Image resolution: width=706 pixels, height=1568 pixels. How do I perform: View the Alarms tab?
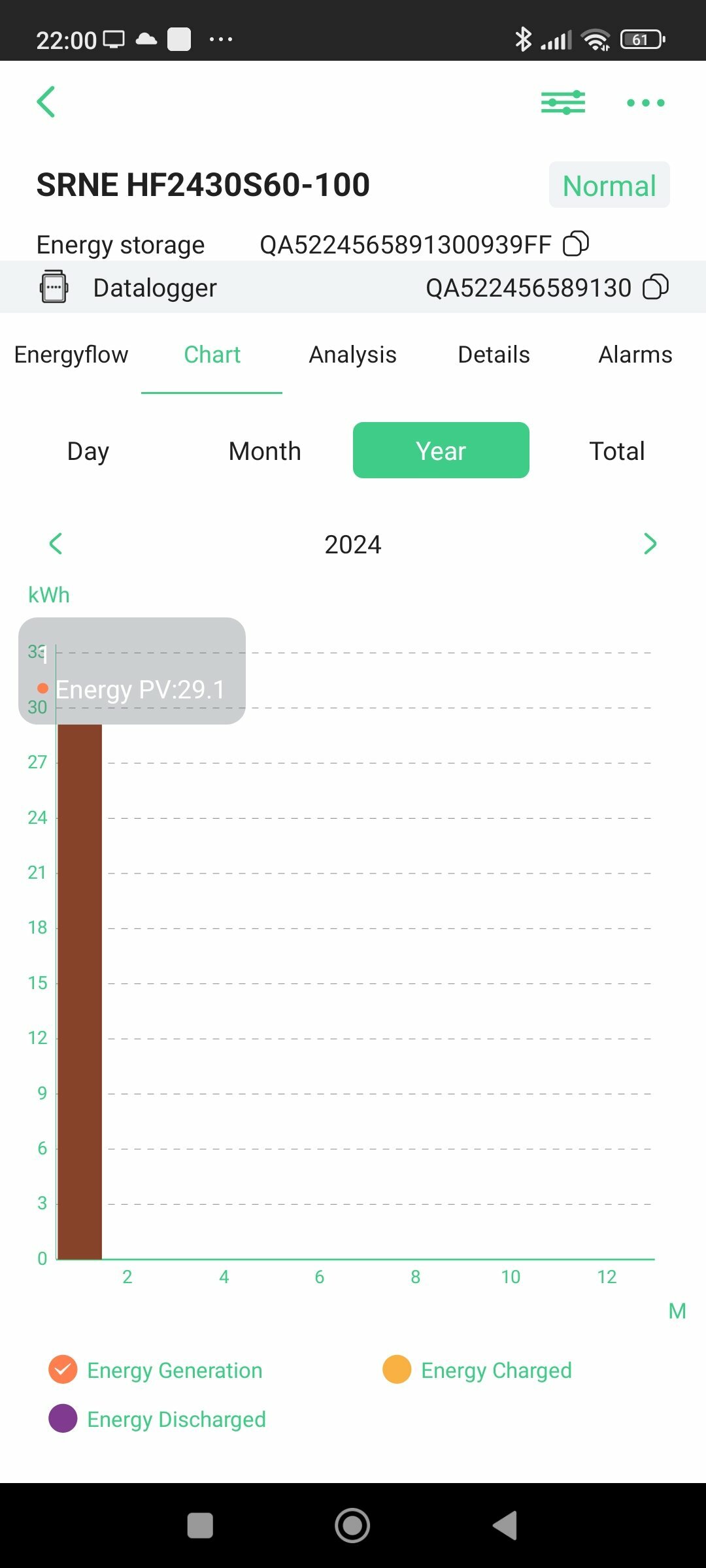635,355
